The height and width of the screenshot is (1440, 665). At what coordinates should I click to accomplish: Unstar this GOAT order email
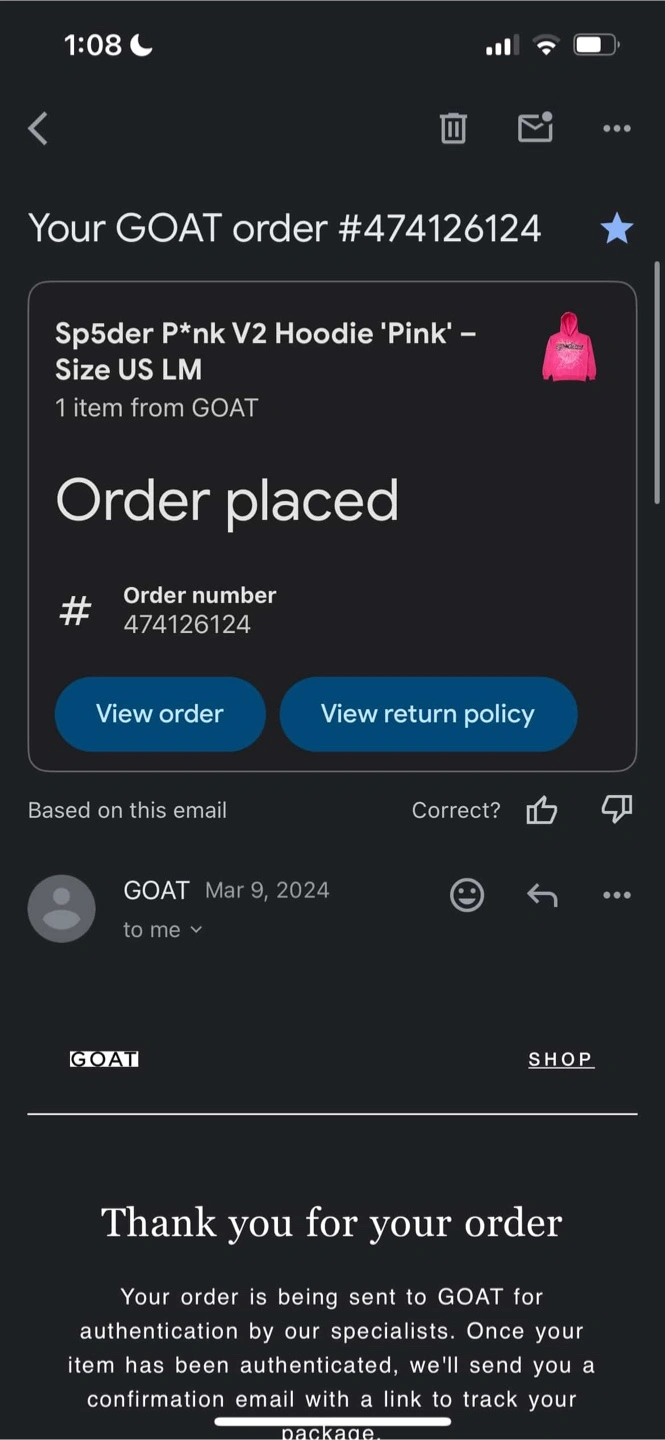617,229
